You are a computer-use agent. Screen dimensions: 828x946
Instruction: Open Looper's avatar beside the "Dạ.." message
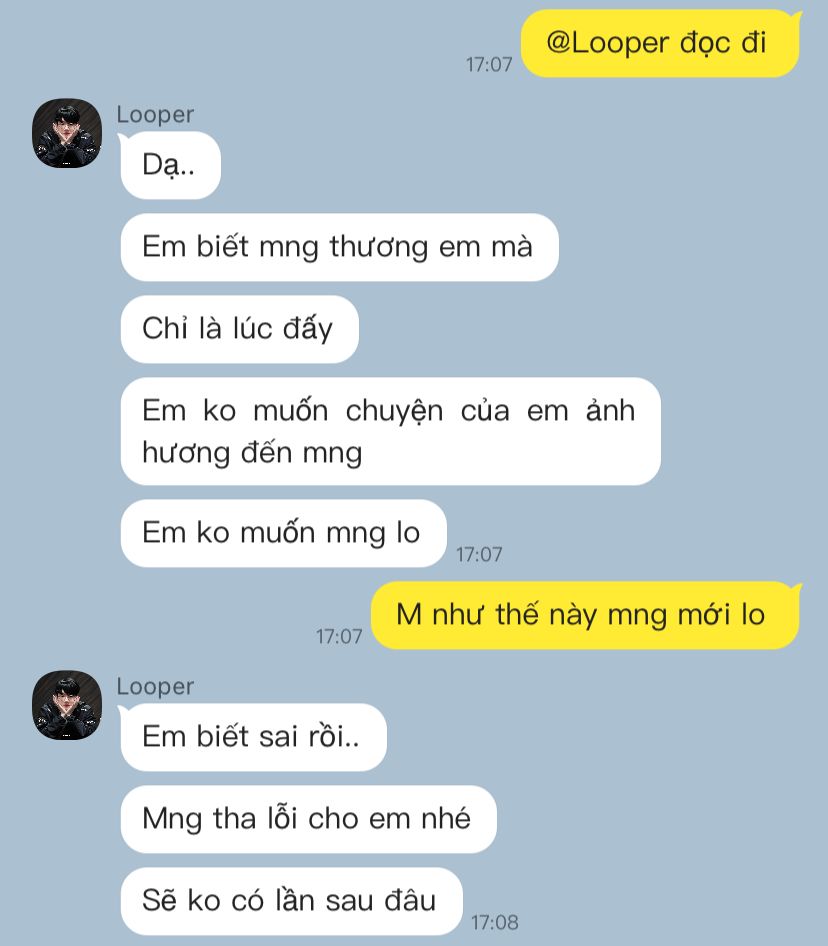pos(67,133)
